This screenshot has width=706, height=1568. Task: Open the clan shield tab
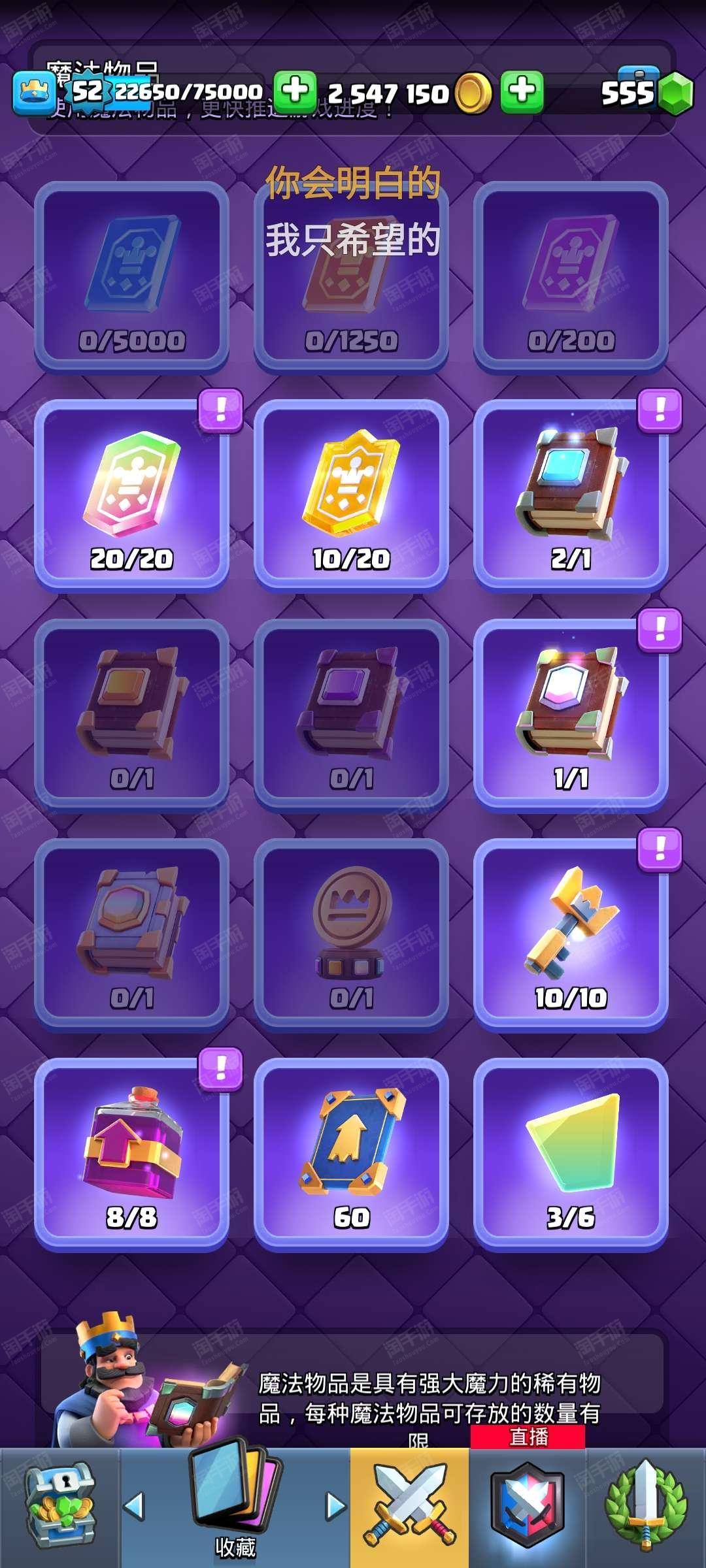pos(528,1508)
